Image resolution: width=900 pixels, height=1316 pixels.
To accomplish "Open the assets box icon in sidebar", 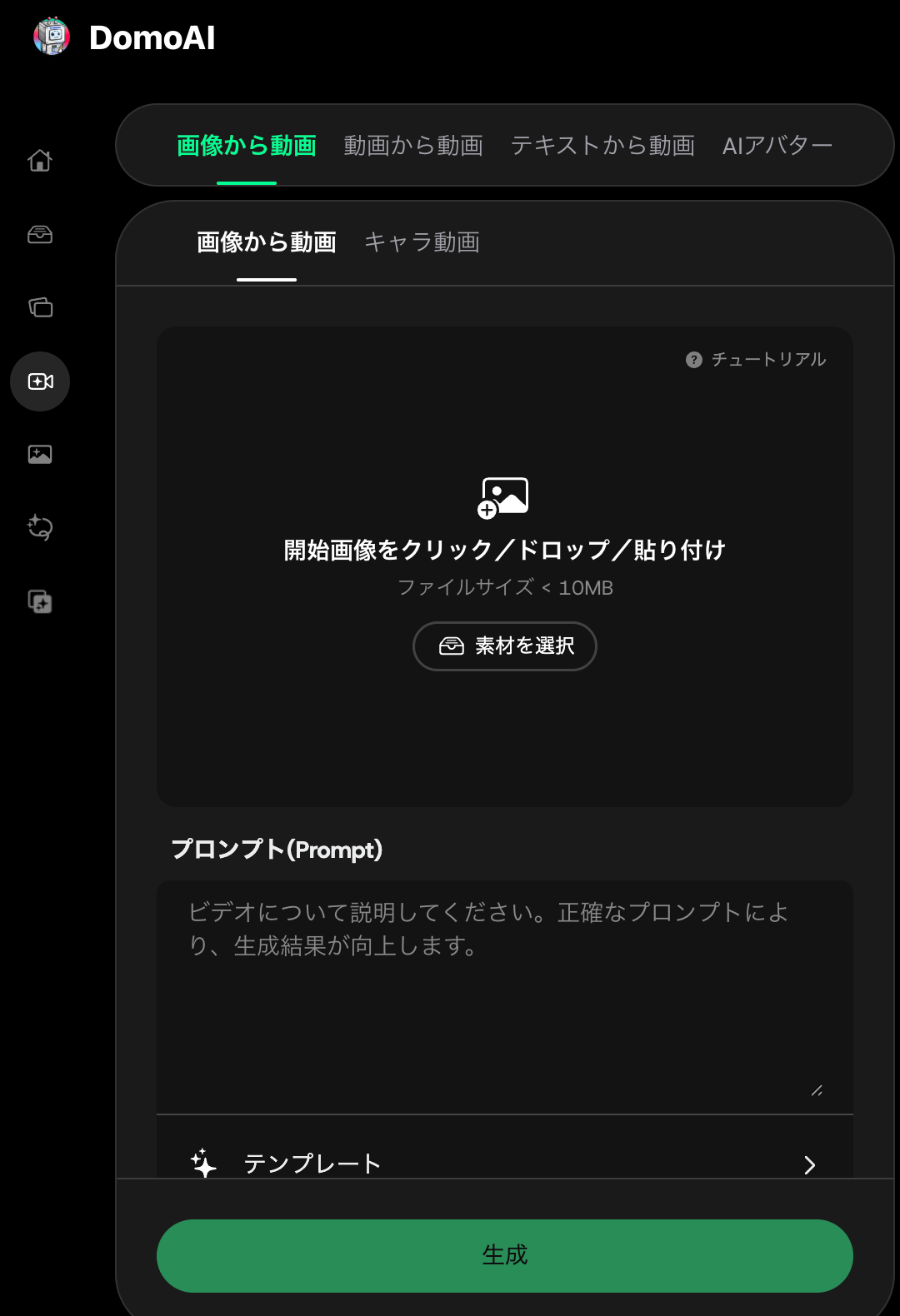I will coord(40,235).
